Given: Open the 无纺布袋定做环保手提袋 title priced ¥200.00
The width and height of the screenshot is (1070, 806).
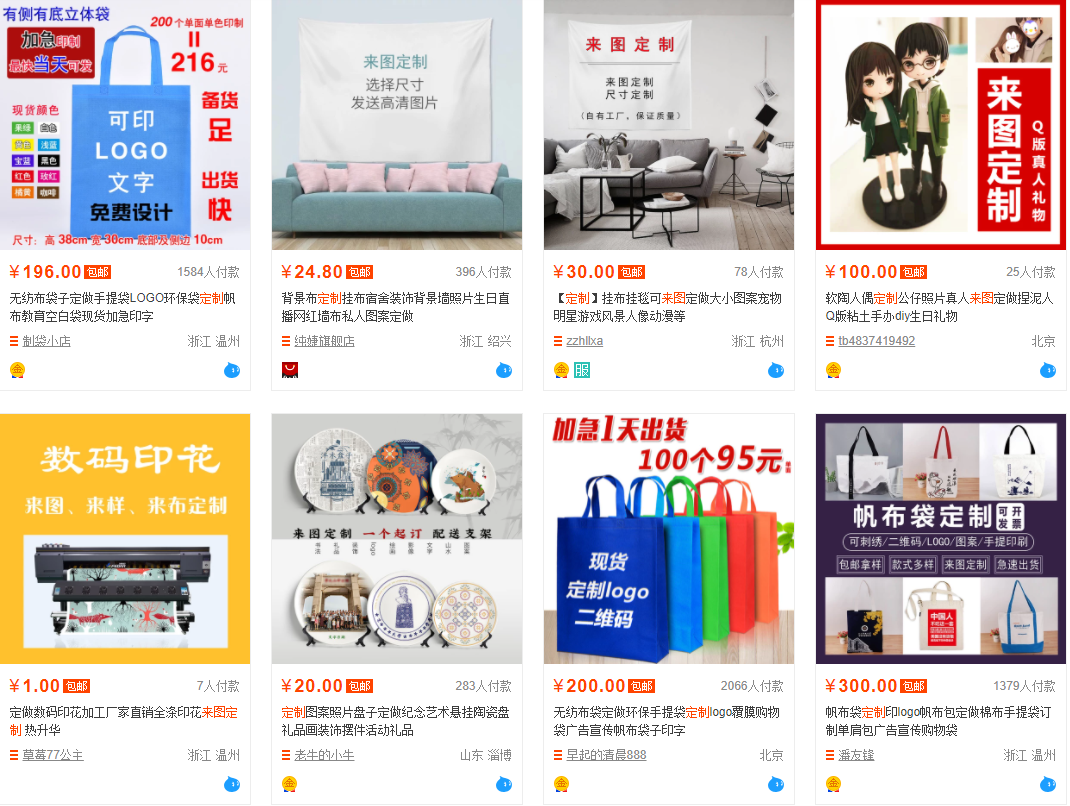Looking at the screenshot, I should point(667,721).
